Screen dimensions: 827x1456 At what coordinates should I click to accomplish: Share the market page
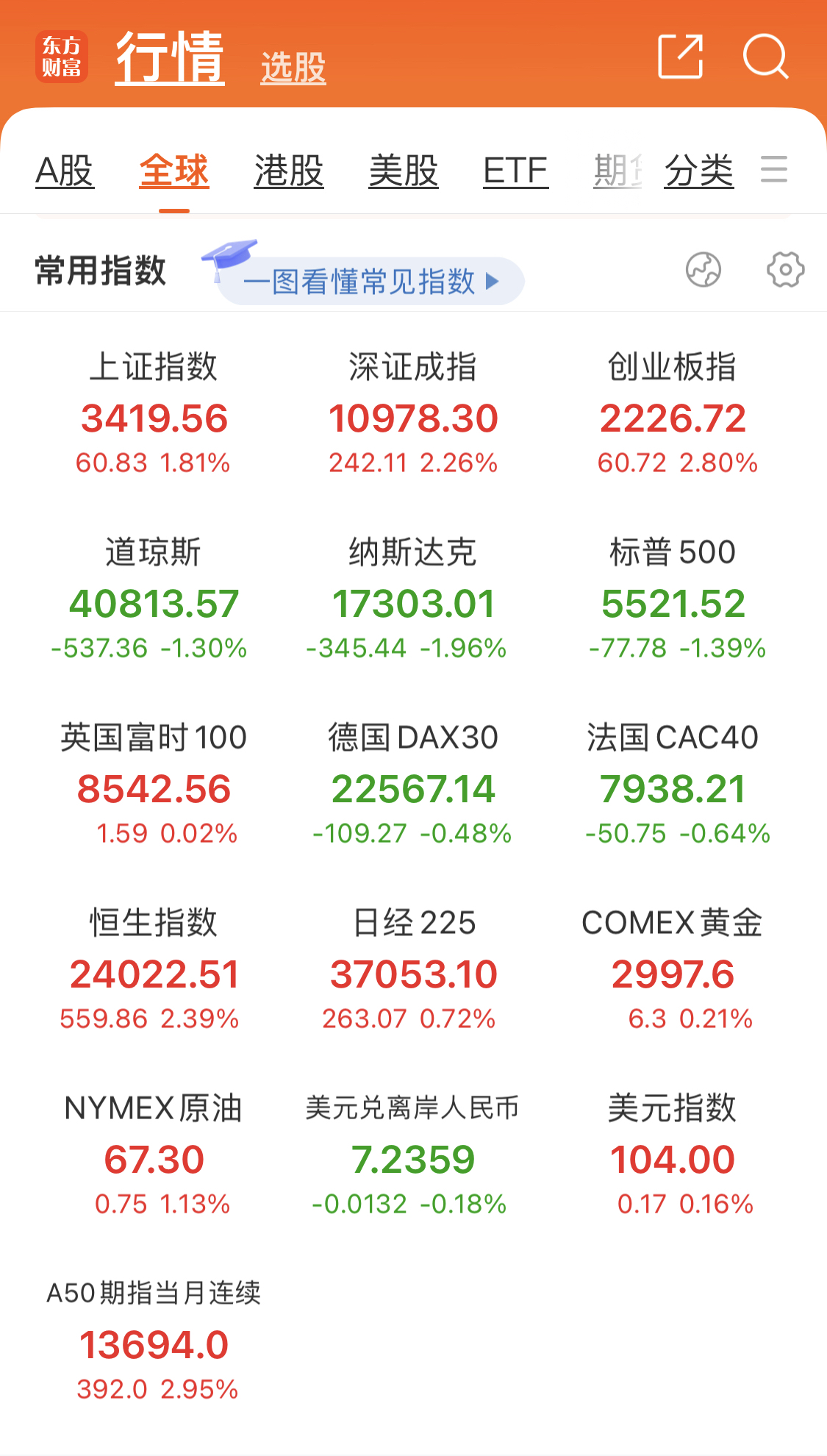[x=680, y=56]
